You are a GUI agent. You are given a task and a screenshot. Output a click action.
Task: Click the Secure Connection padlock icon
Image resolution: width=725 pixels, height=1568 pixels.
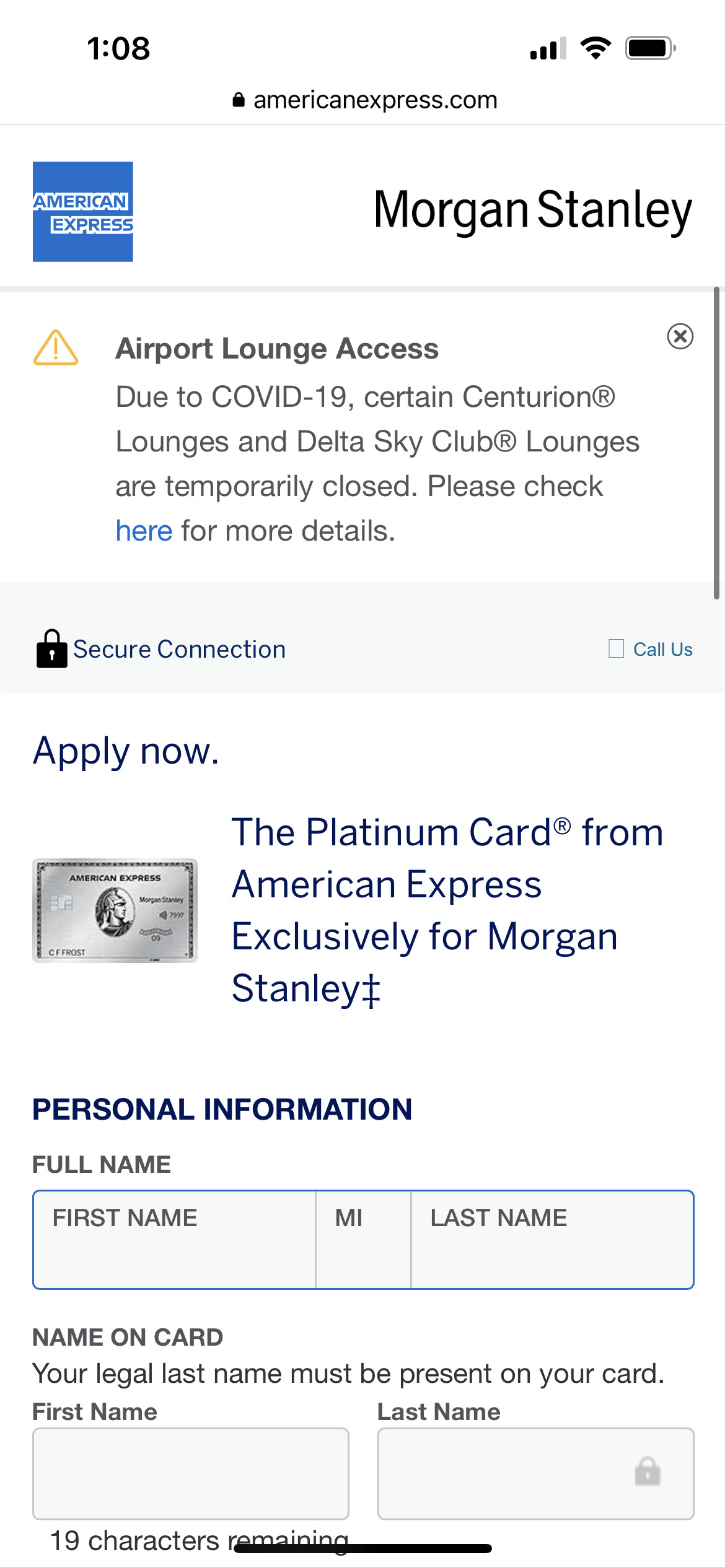tap(51, 649)
